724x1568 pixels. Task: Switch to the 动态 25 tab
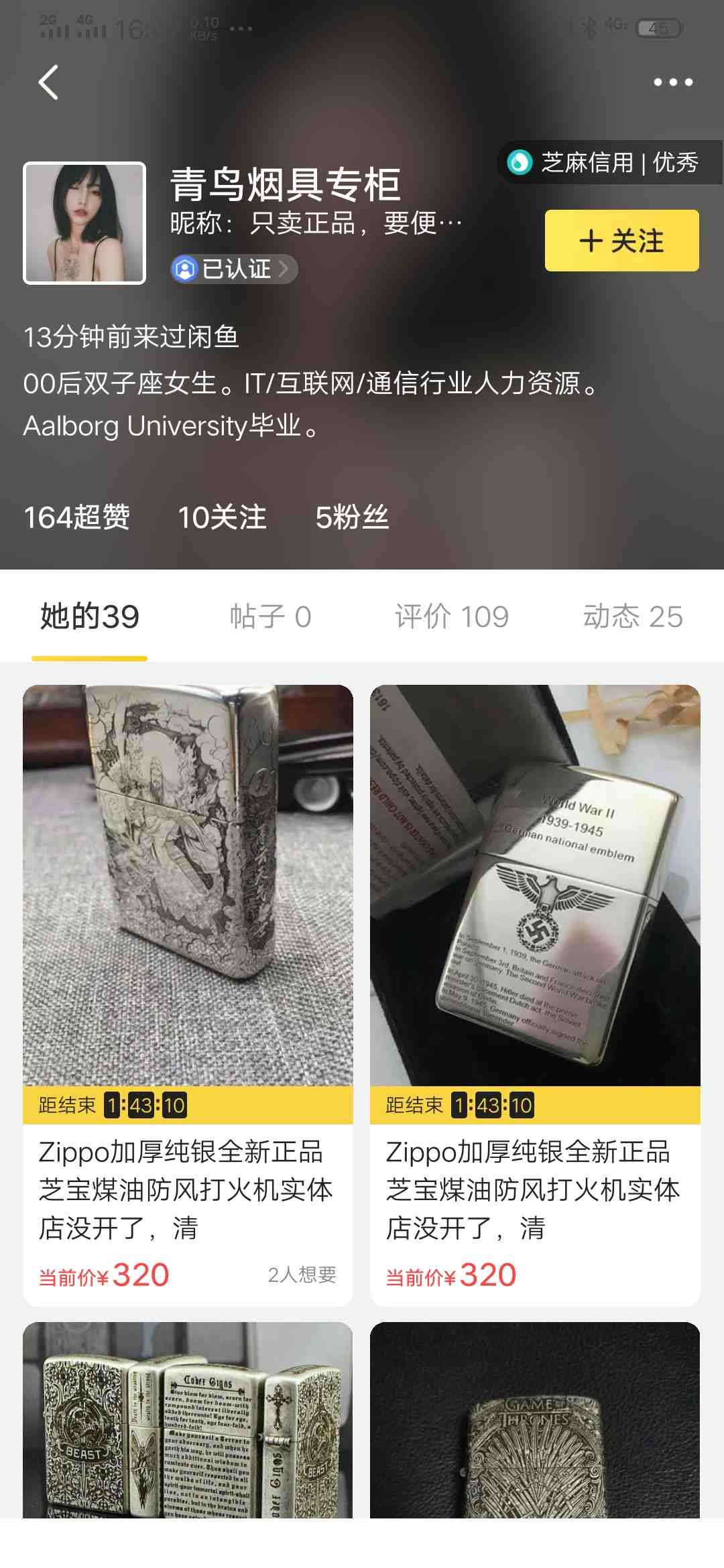click(x=633, y=616)
